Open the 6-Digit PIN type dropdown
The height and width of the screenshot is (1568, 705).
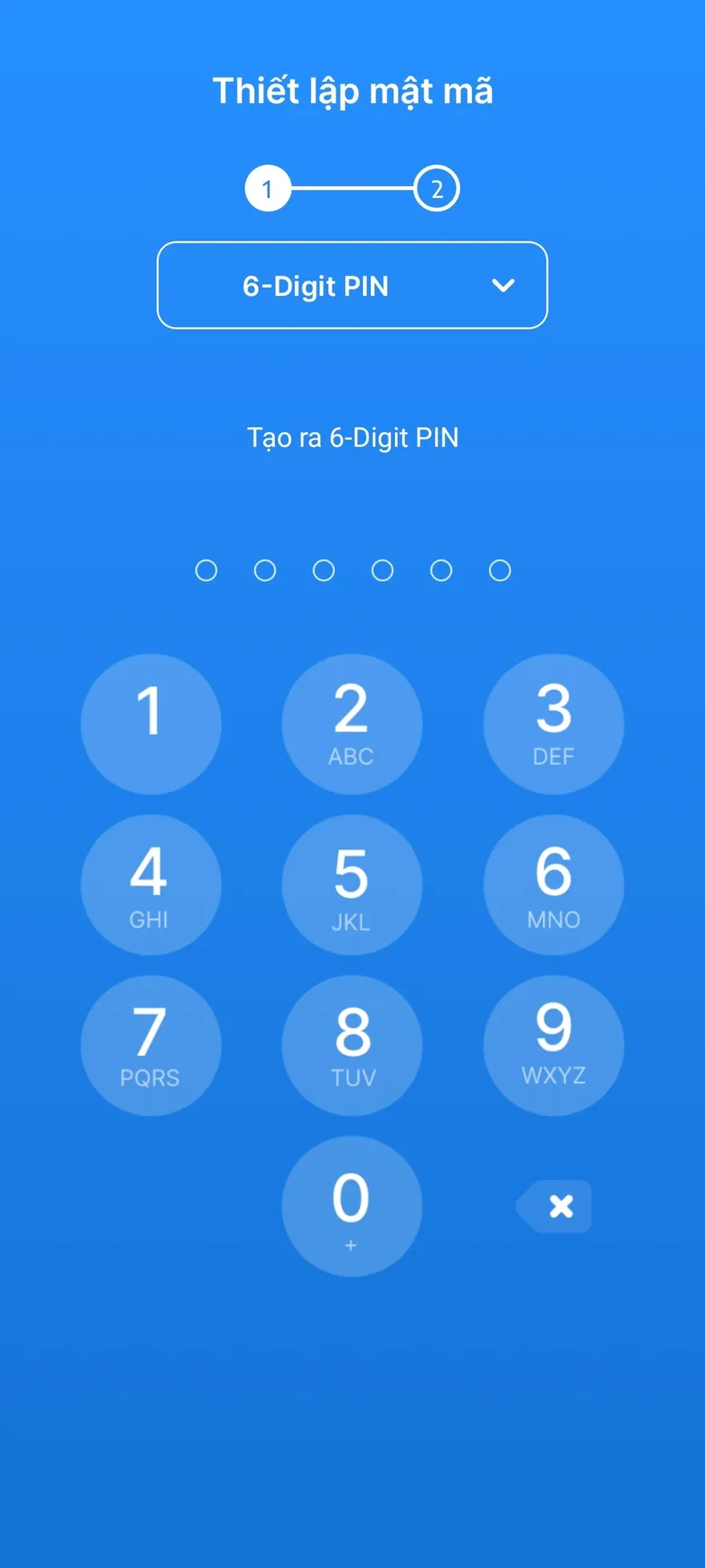(352, 285)
